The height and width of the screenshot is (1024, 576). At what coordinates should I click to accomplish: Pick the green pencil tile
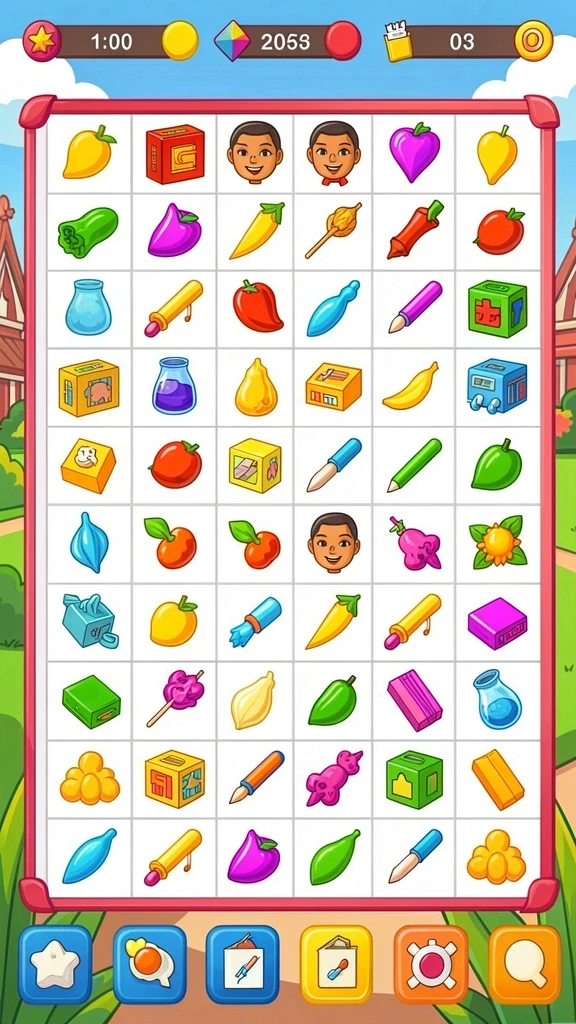(414, 465)
